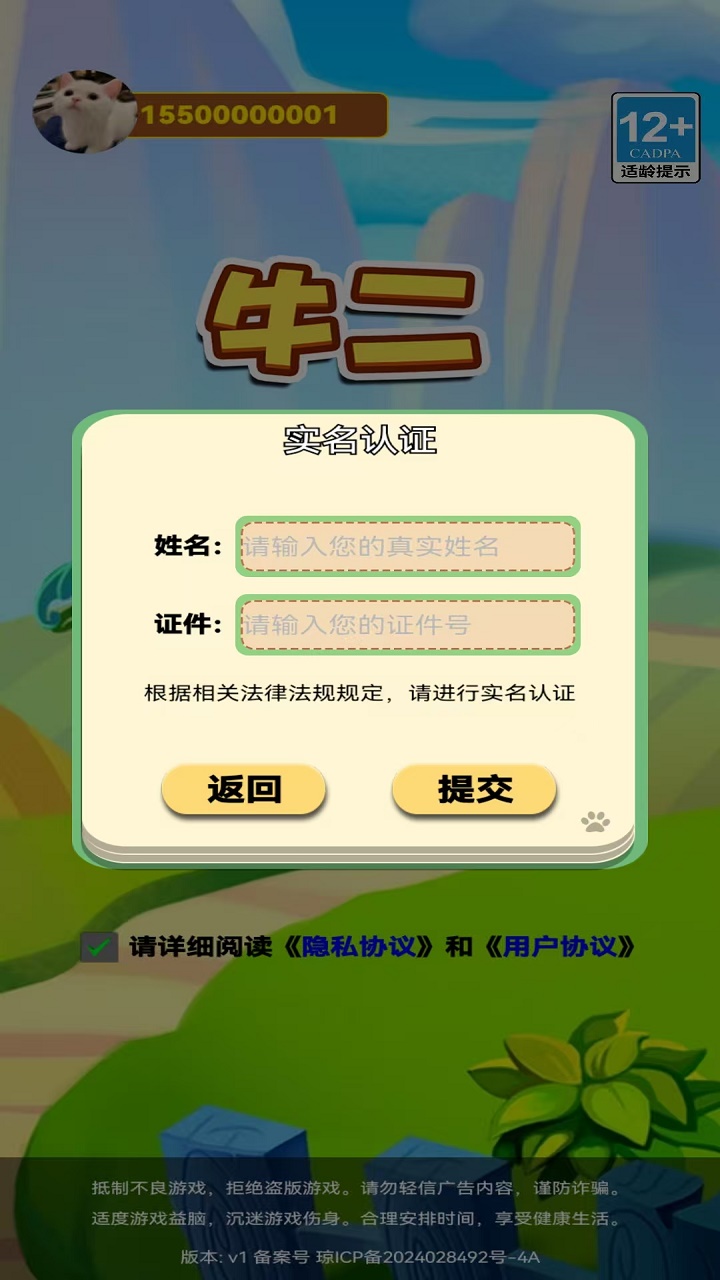Viewport: 720px width, 1280px height.
Task: Tap the 返回 button to go back
Action: tap(244, 789)
